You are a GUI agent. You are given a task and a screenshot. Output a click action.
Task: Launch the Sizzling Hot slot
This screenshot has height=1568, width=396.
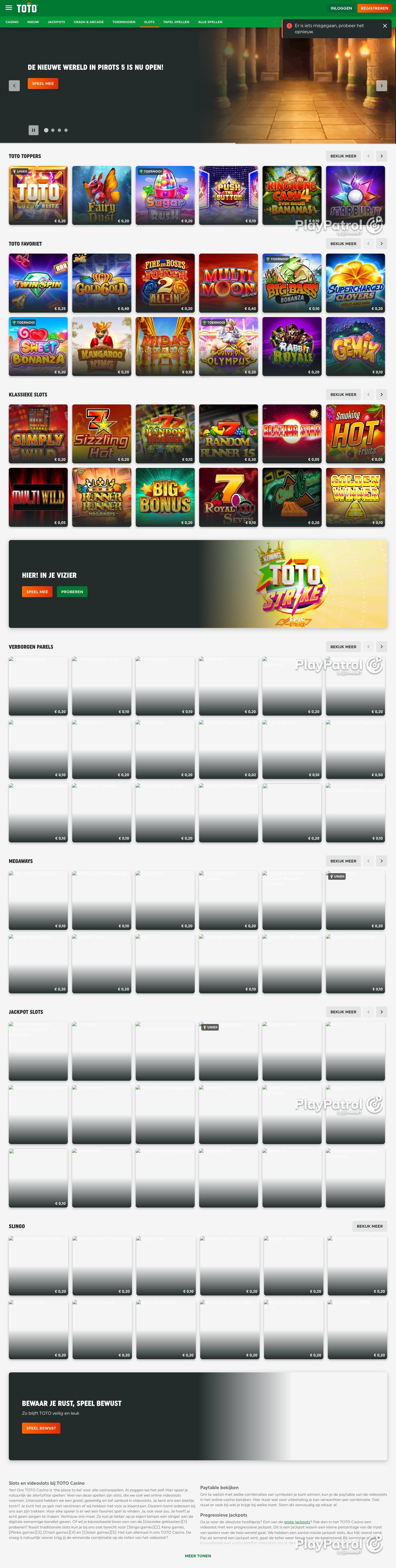(x=102, y=434)
